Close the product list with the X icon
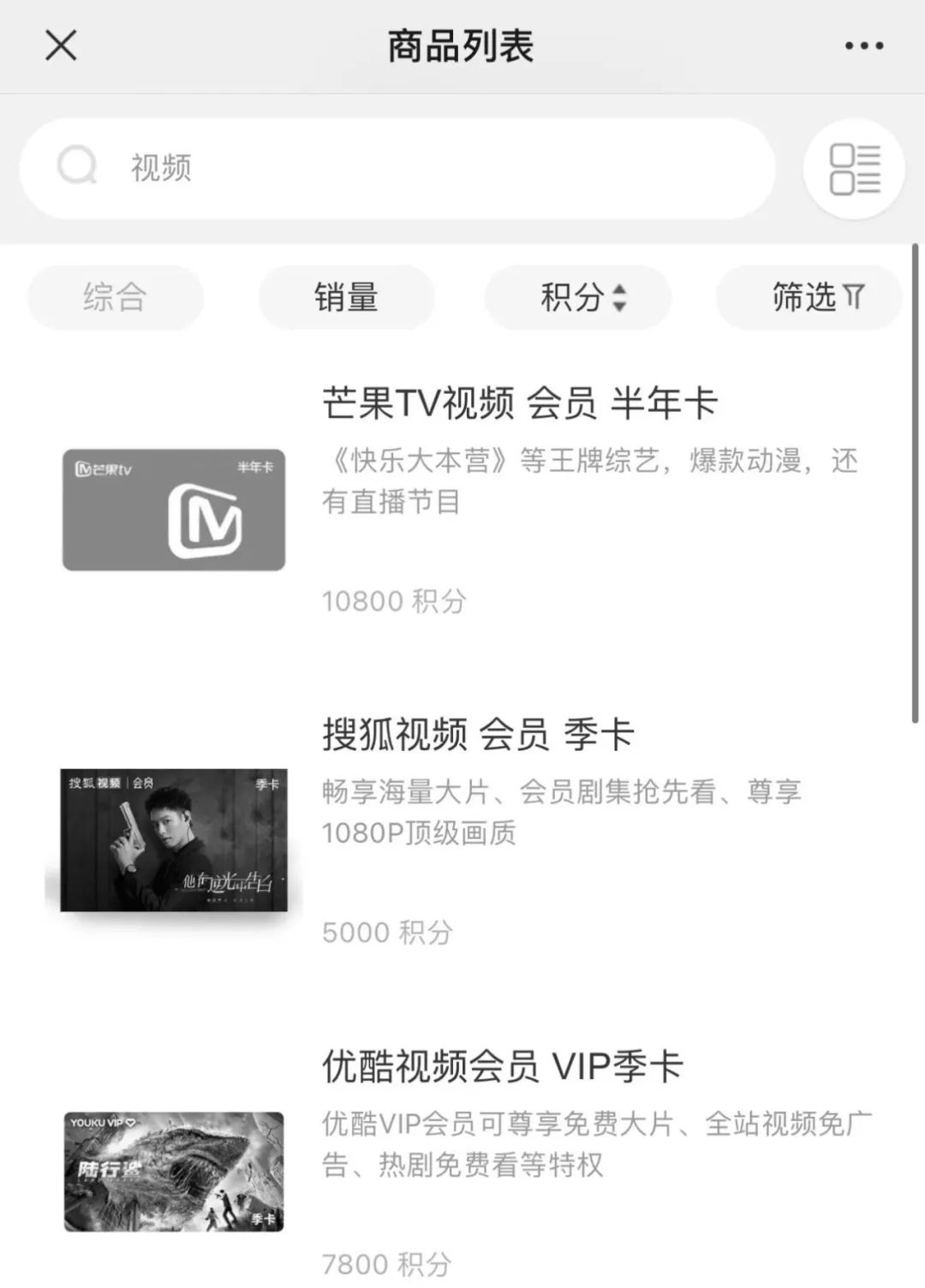This screenshot has width=925, height=1288. point(62,45)
